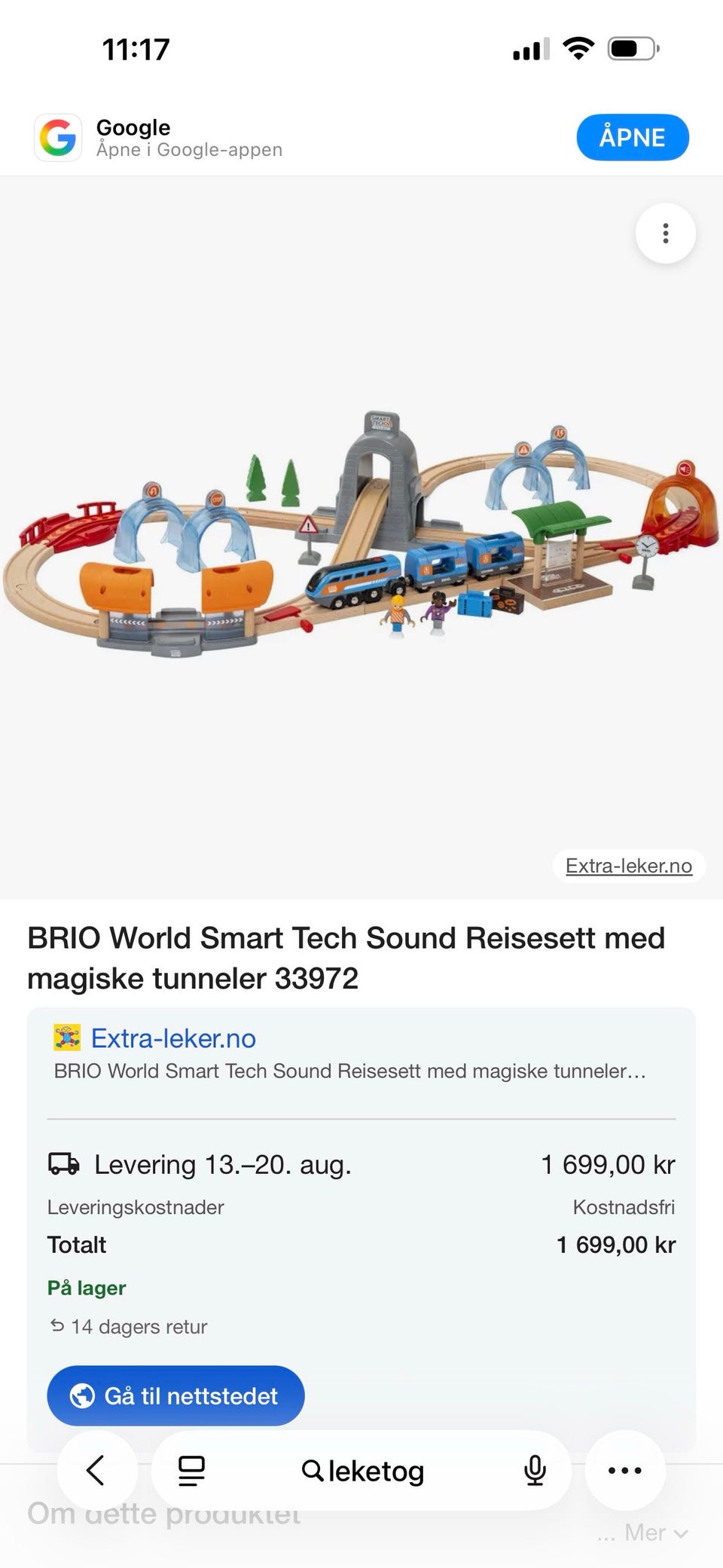
Task: Tap the leketog address search field
Action: tap(363, 1470)
